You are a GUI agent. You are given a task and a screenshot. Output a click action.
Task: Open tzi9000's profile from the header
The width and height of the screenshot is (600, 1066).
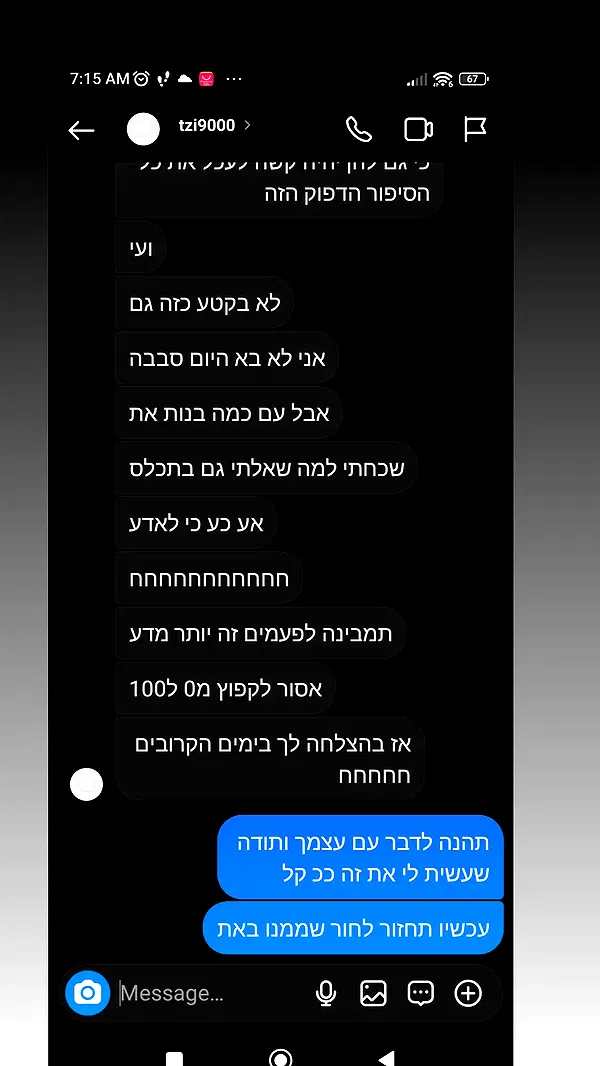(x=208, y=126)
